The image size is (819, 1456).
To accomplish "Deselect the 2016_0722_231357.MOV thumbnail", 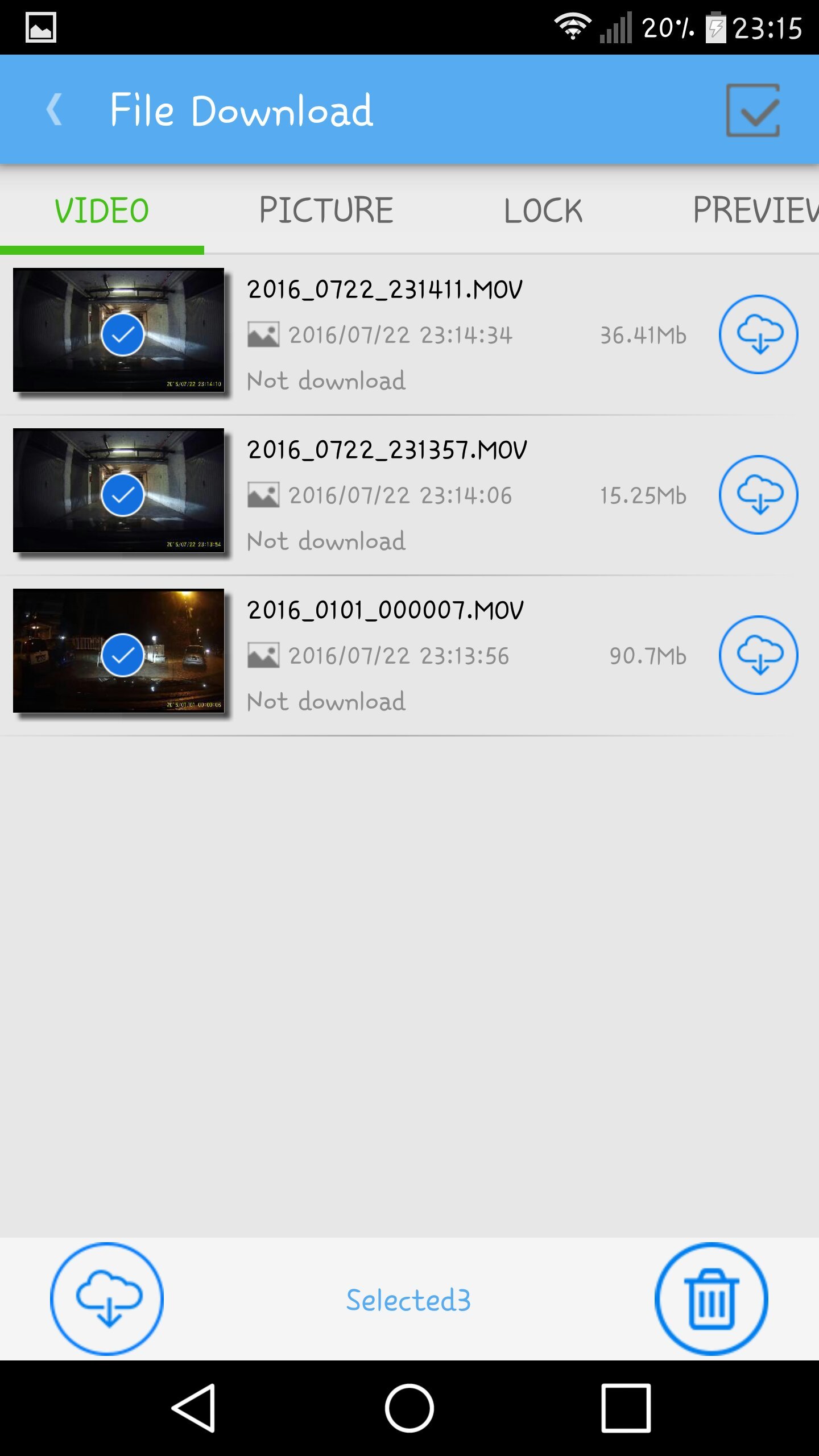I will click(x=122, y=495).
